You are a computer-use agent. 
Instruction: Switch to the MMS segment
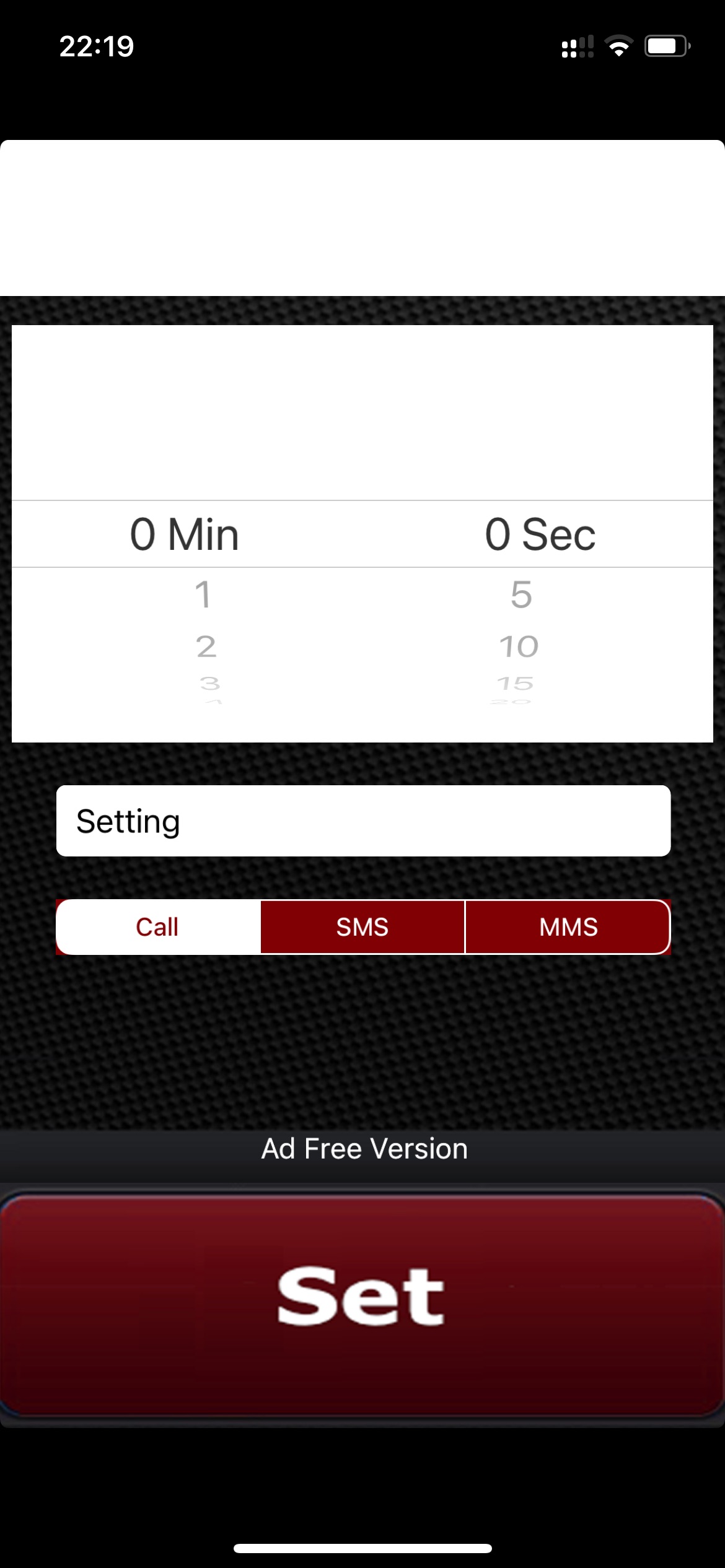568,927
